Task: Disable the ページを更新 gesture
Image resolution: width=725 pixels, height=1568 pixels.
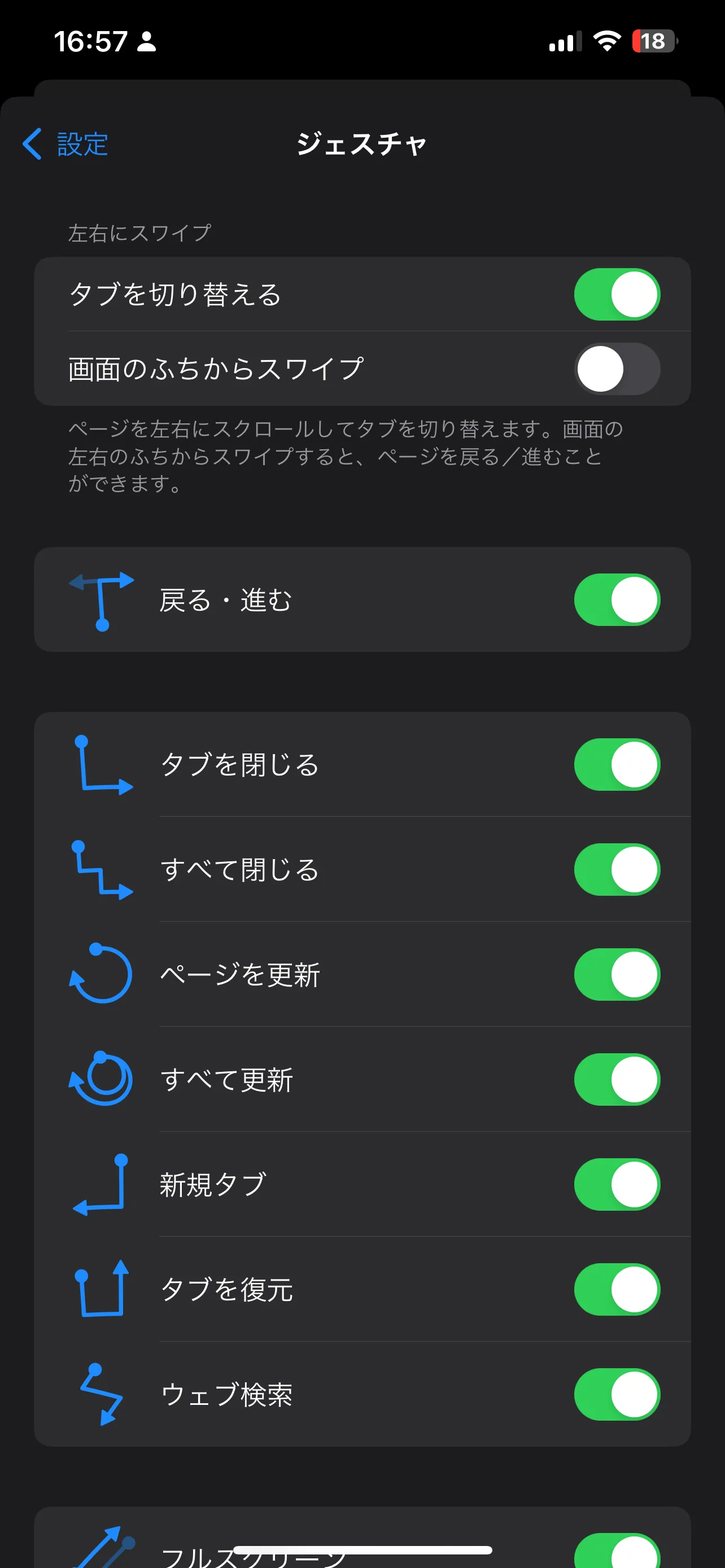Action: pyautogui.click(x=617, y=975)
